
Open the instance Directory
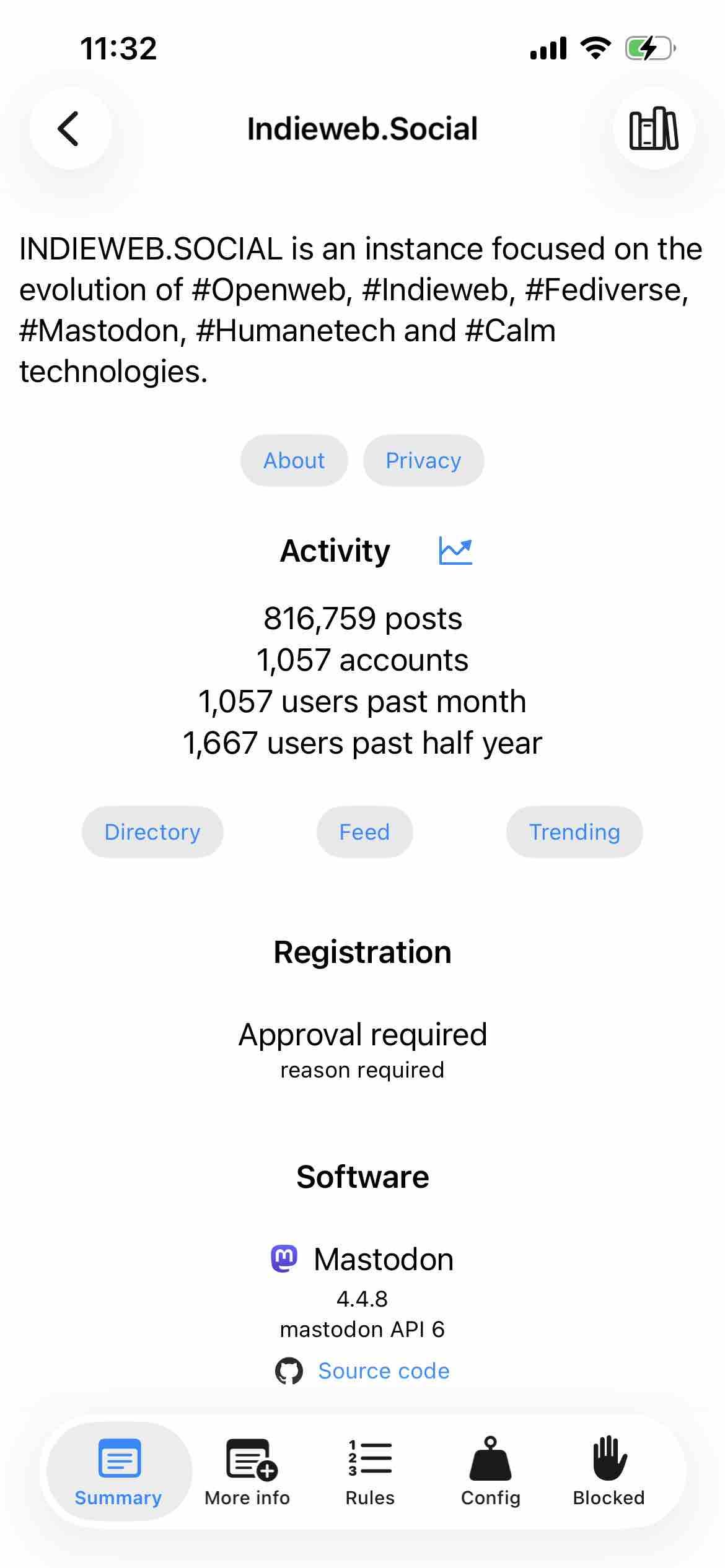(152, 832)
